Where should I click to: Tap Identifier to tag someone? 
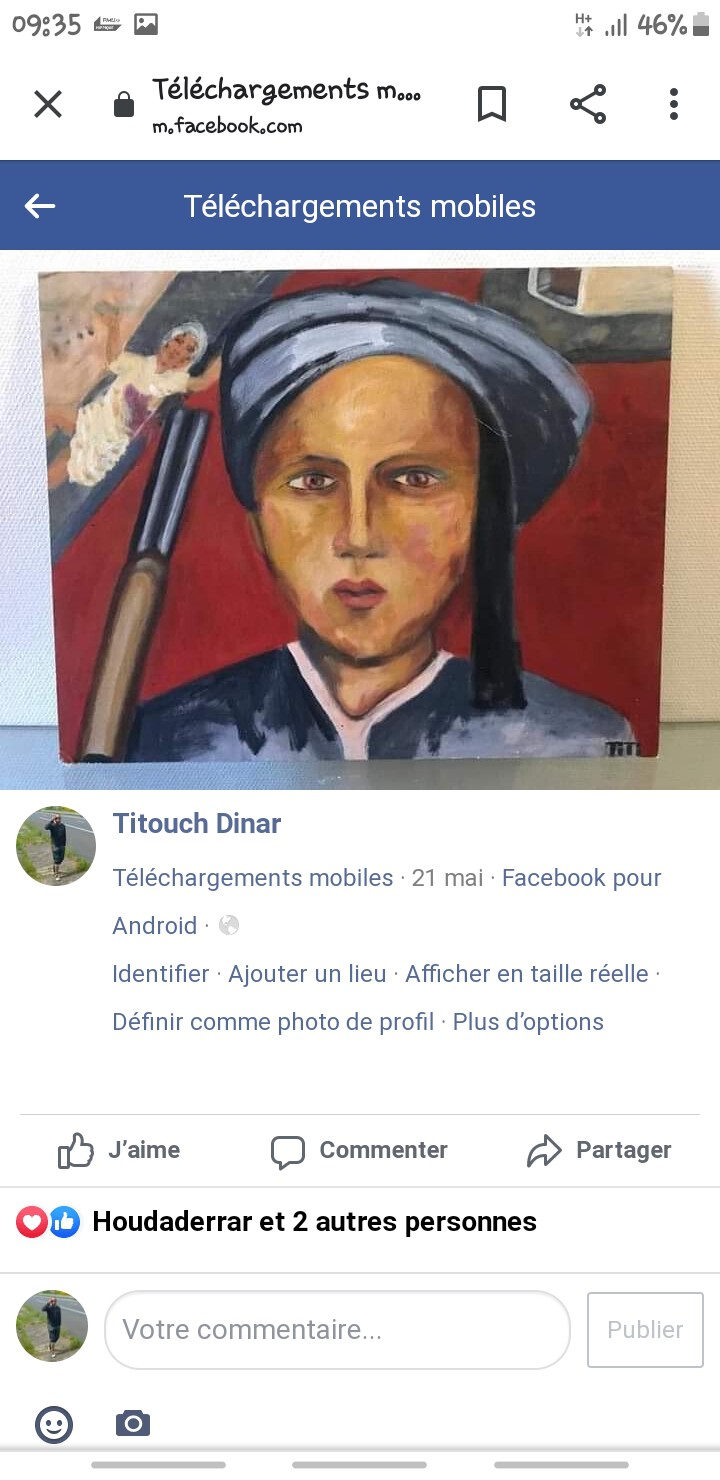[161, 974]
